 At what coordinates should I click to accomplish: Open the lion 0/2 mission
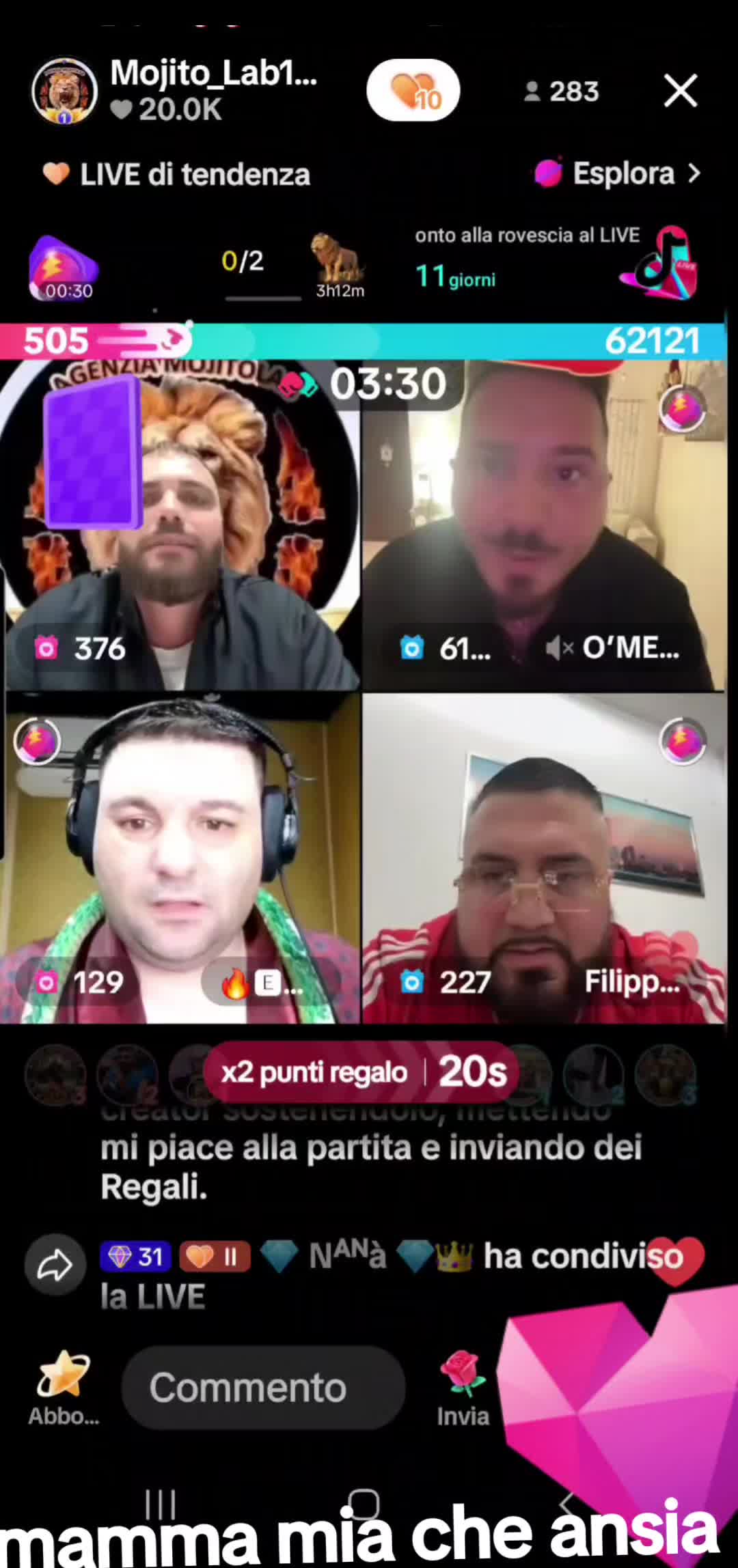294,266
